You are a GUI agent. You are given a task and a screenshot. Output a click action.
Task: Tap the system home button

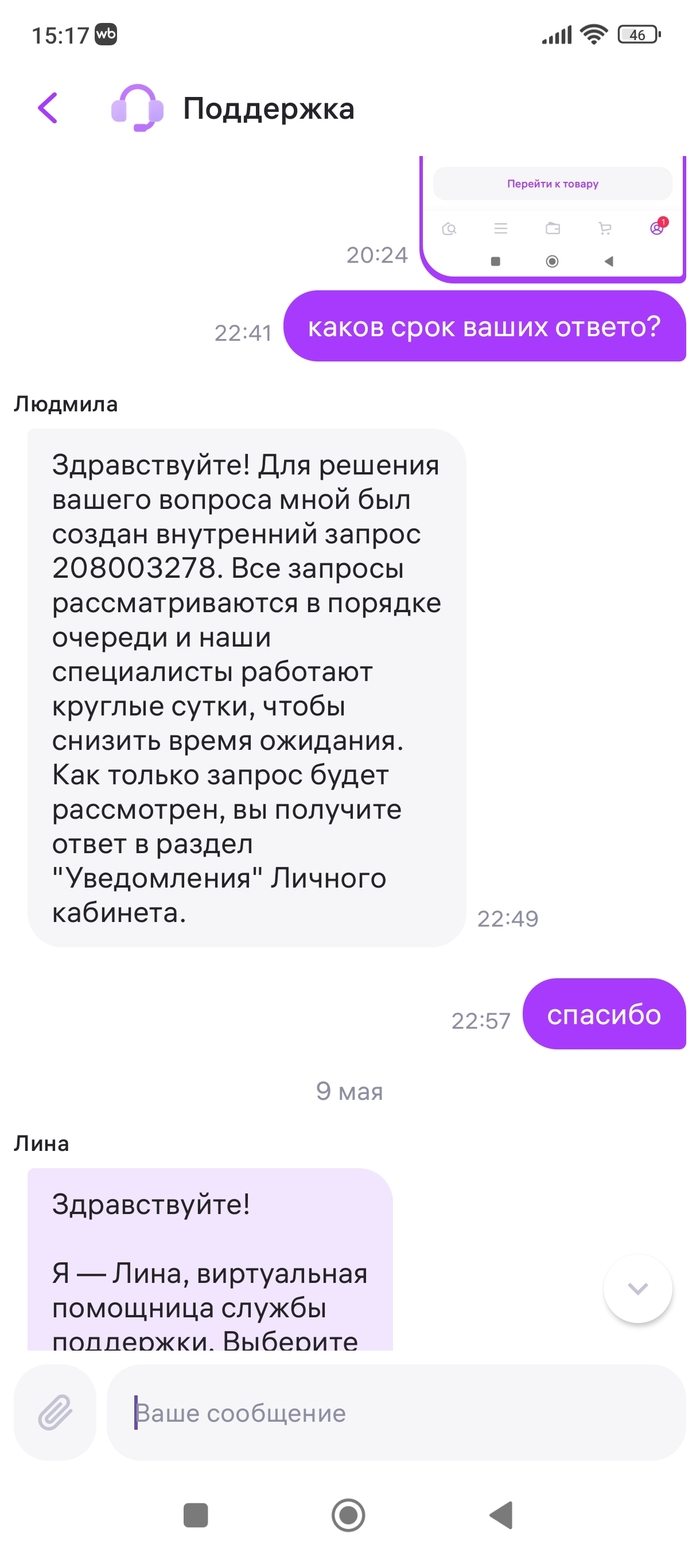[x=348, y=1515]
